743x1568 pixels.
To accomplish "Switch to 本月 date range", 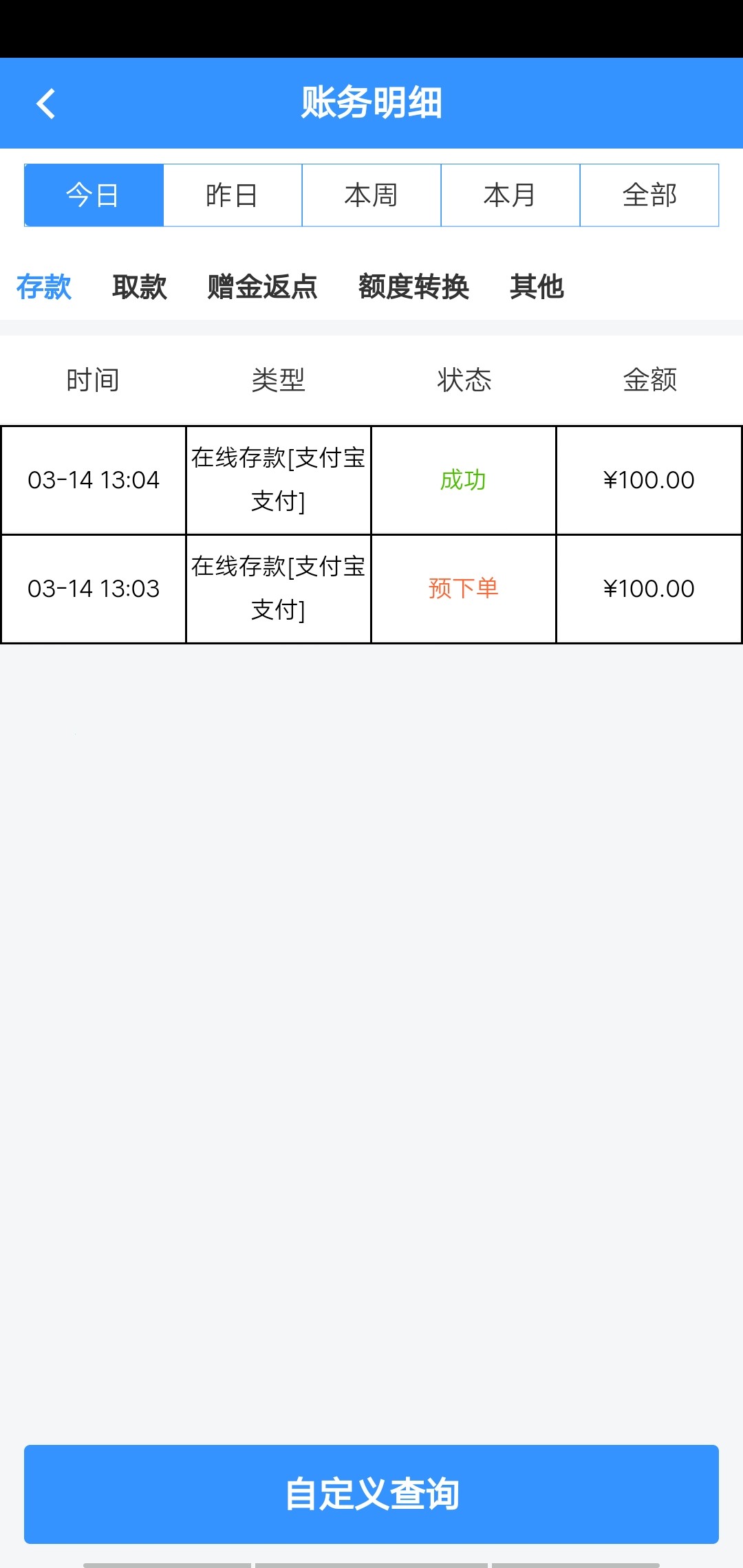I will (x=510, y=195).
